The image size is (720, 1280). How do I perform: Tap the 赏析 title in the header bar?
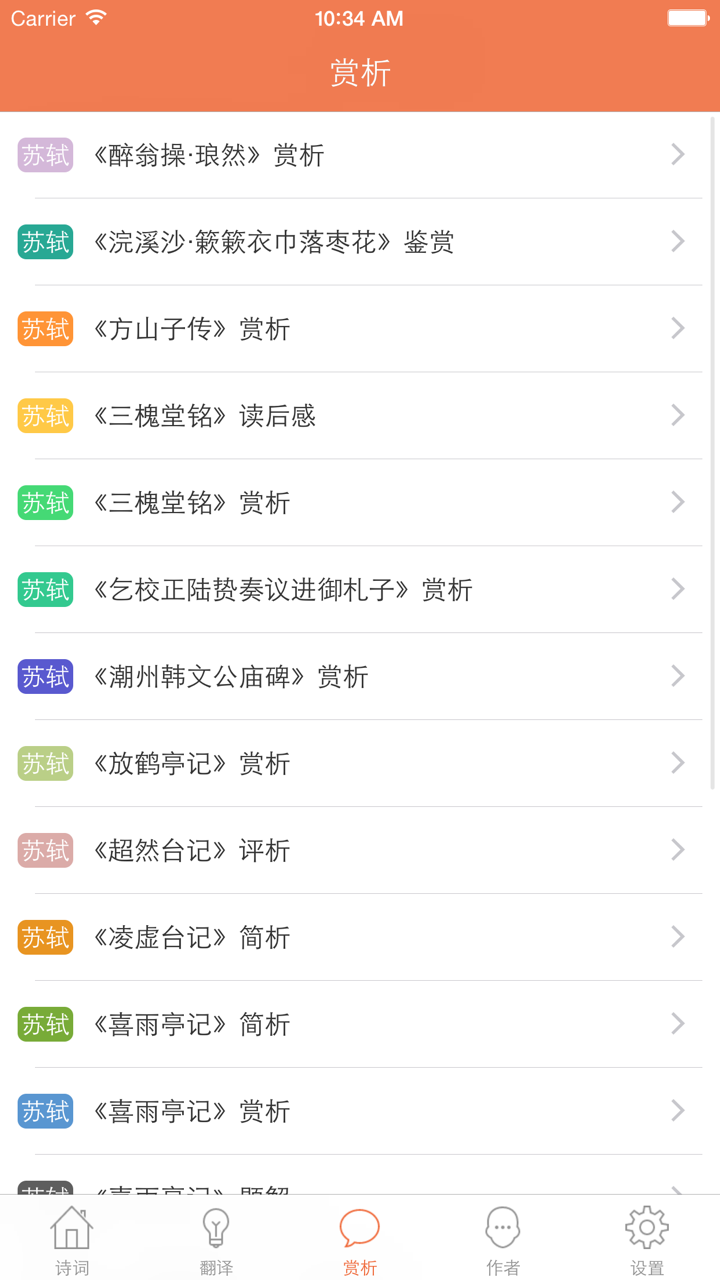(359, 73)
